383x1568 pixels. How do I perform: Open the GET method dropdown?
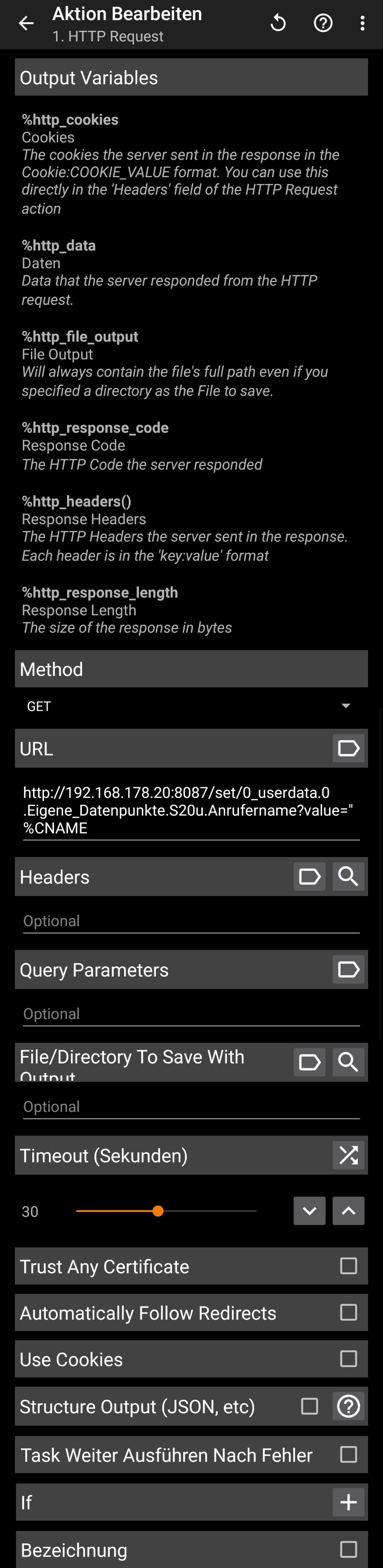191,706
